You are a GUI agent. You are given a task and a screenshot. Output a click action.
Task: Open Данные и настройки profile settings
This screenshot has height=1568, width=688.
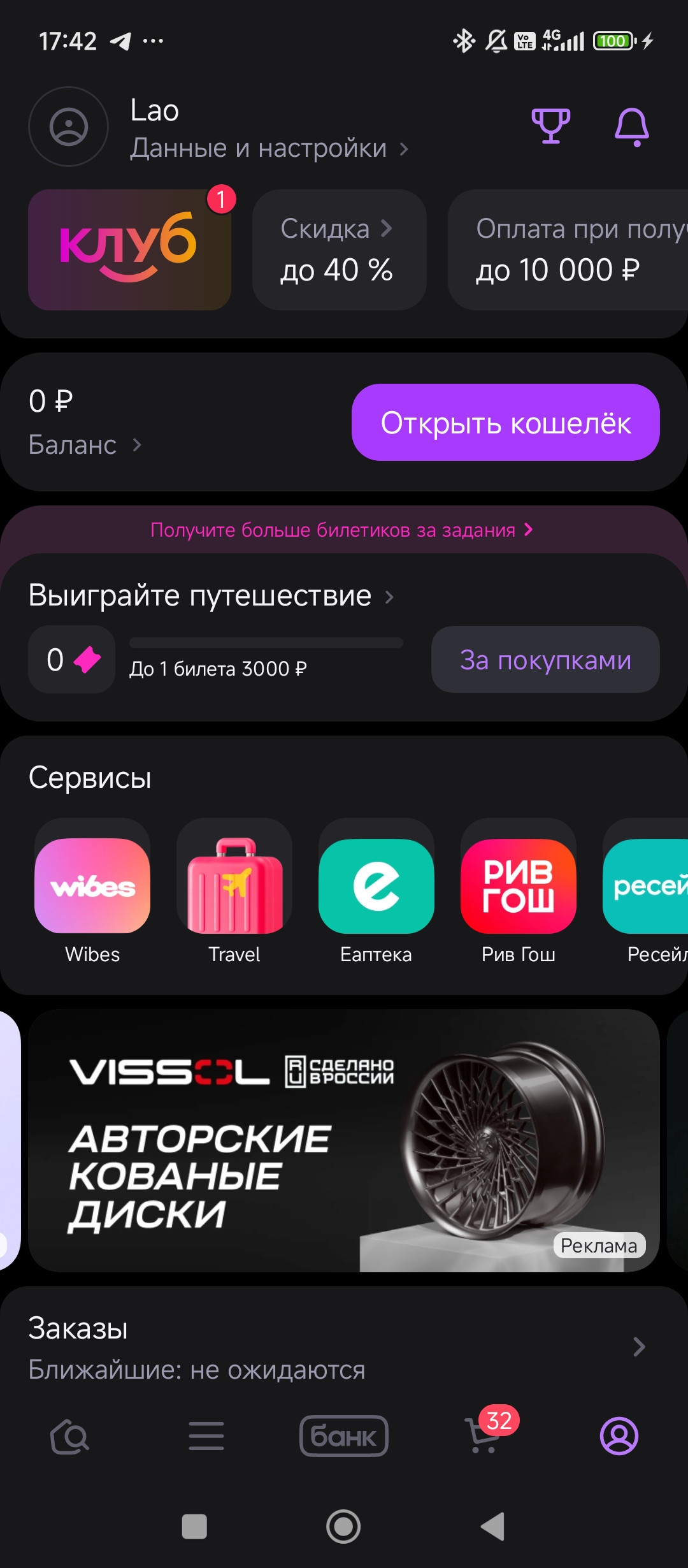[x=268, y=149]
